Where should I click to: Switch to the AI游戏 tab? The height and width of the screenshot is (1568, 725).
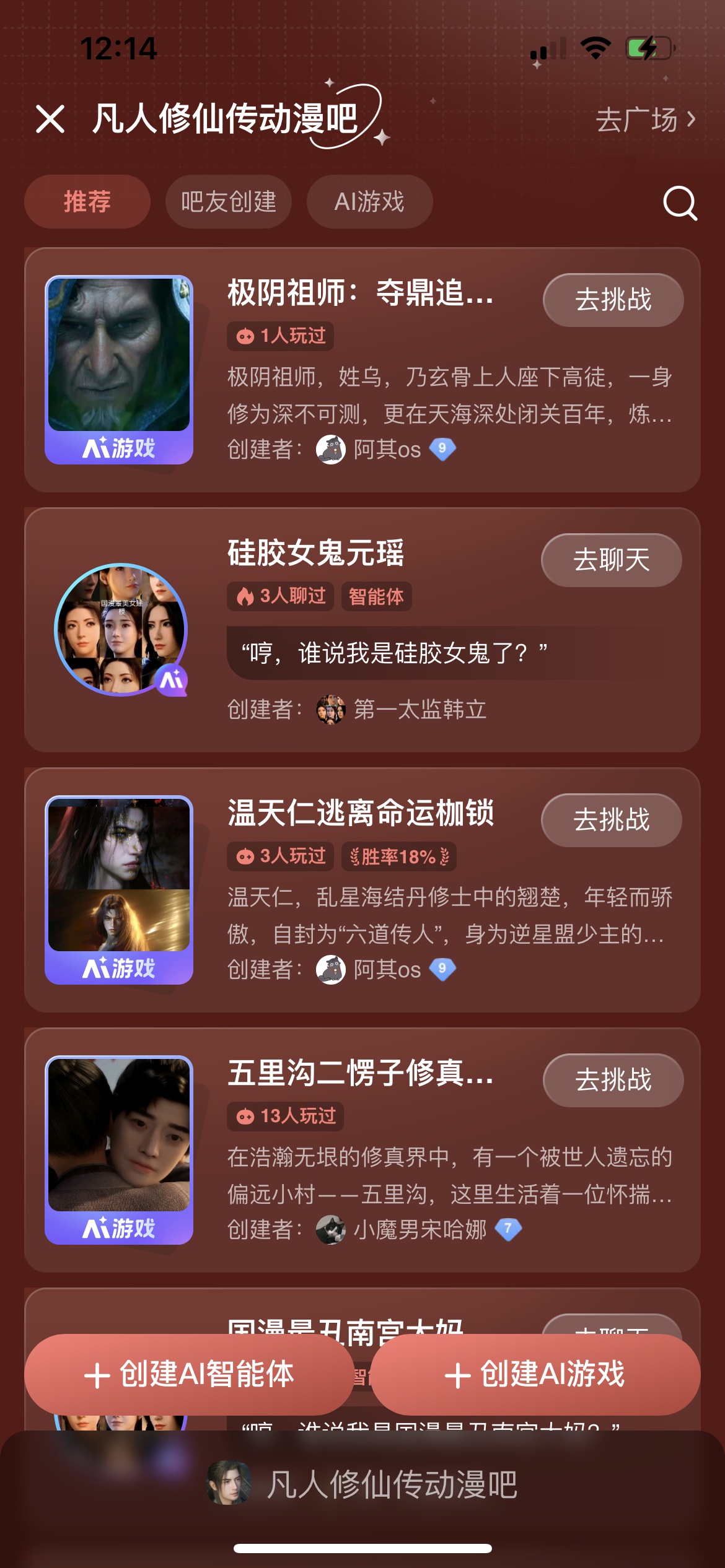click(369, 202)
